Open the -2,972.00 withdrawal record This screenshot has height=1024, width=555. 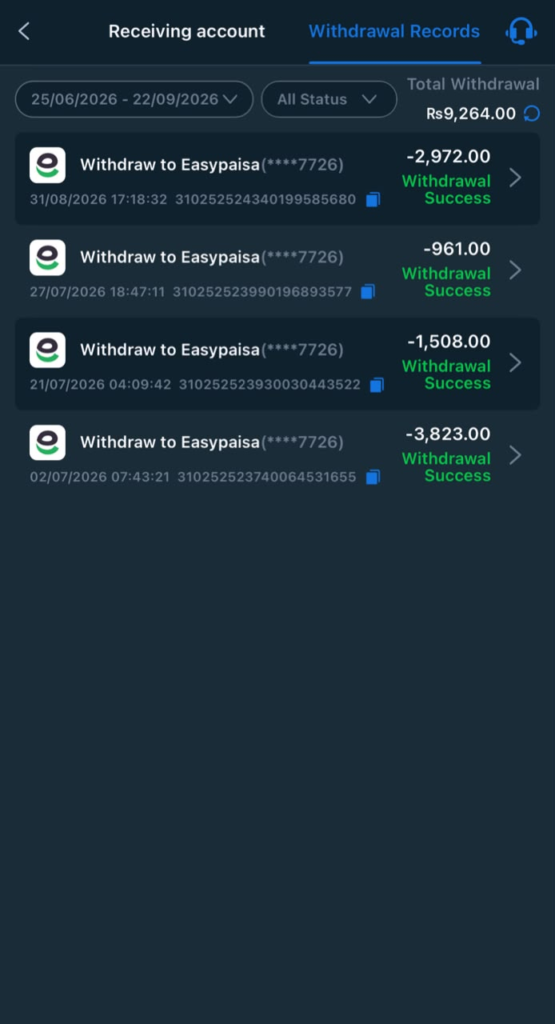tap(278, 178)
